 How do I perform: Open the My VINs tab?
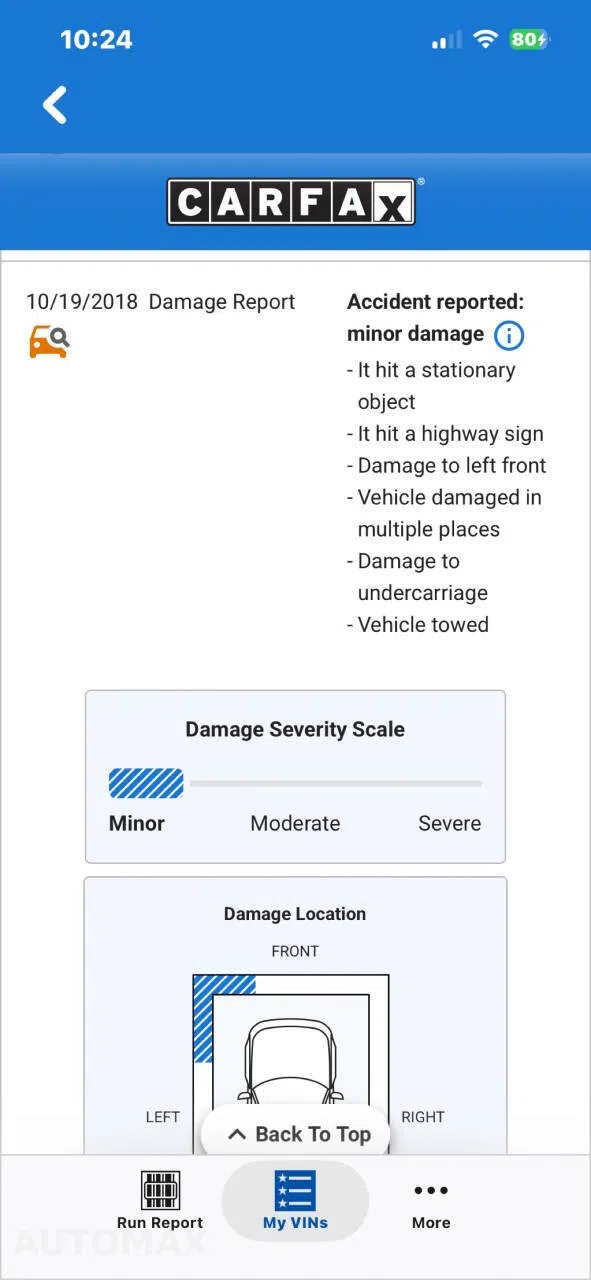coord(295,1200)
